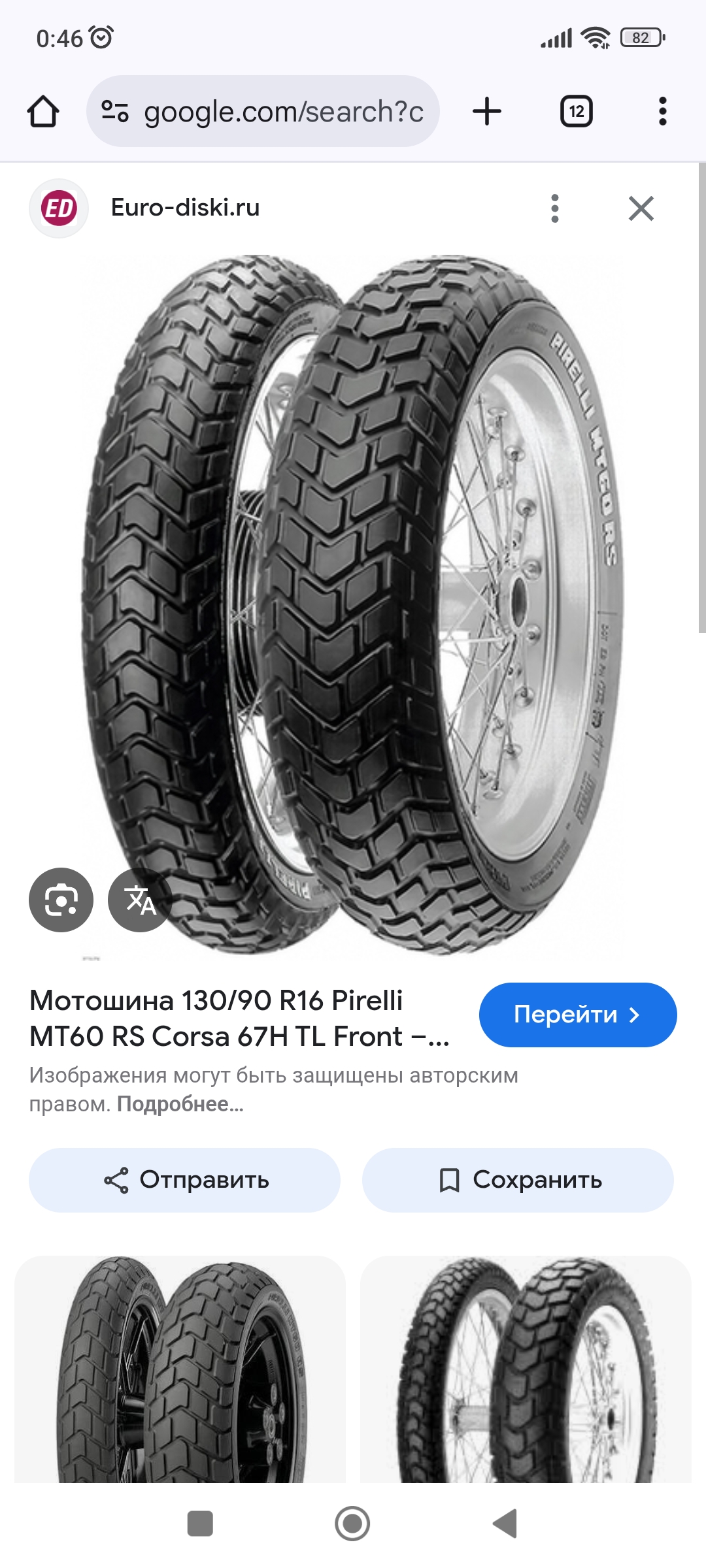Open the related spoked-wheel tire image
The image size is (706, 1568).
click(x=526, y=1369)
